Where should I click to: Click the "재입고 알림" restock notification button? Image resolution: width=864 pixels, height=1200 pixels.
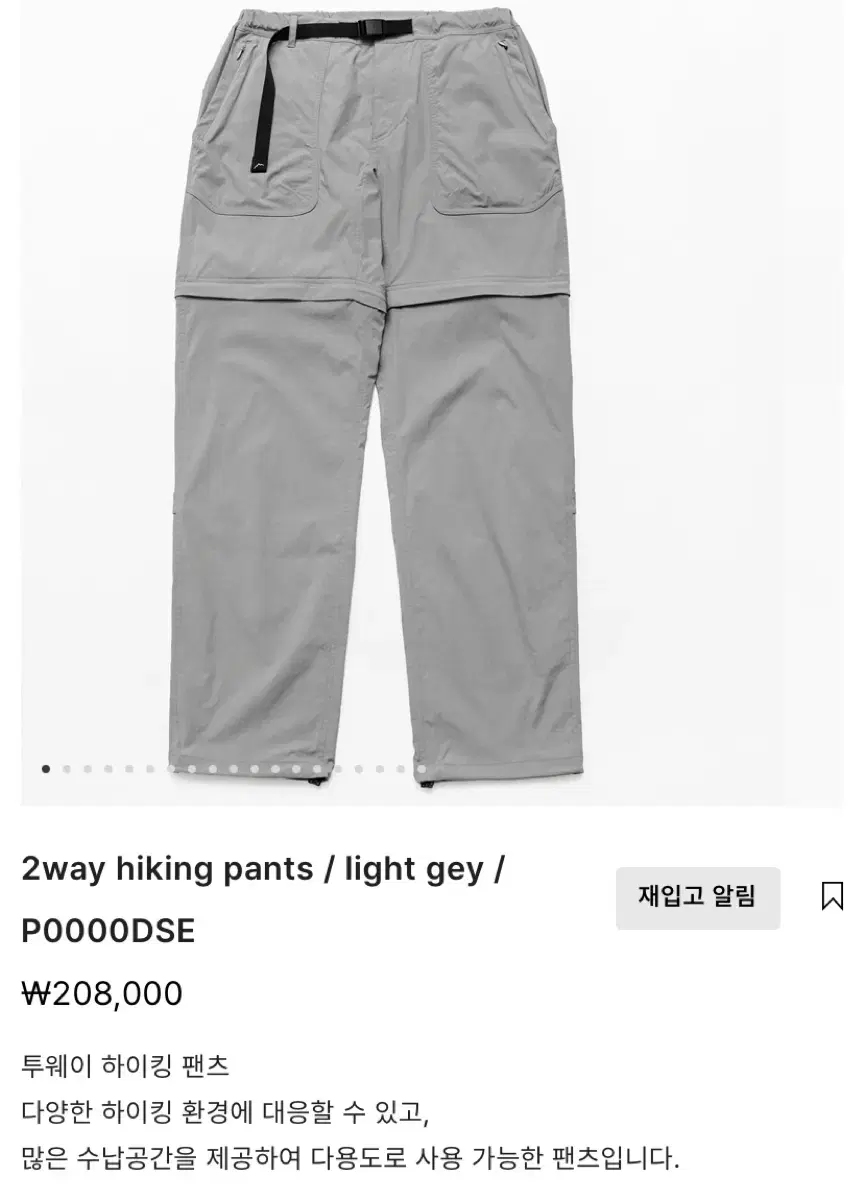click(699, 898)
